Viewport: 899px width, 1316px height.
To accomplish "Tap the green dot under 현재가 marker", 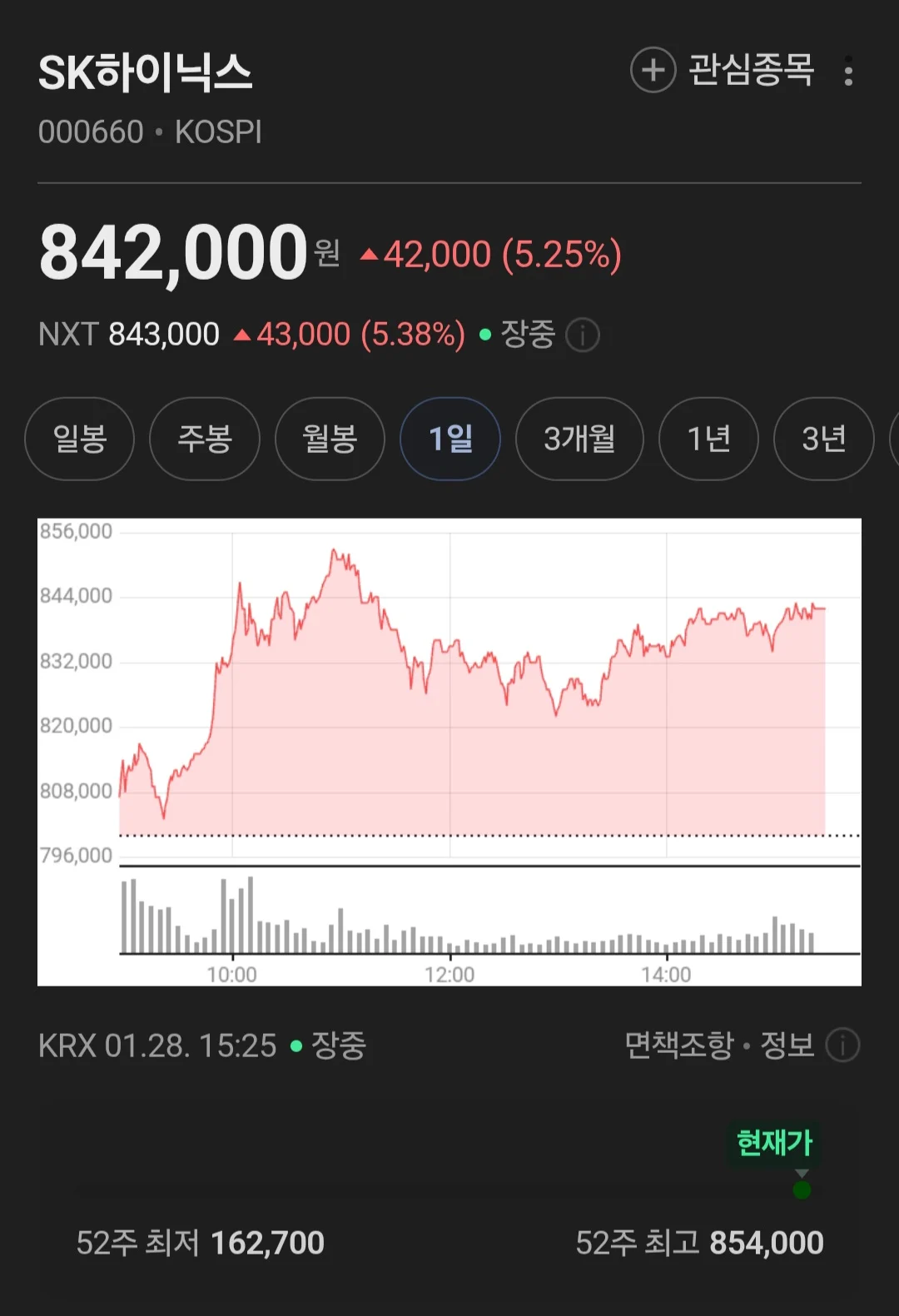I will point(802,1189).
